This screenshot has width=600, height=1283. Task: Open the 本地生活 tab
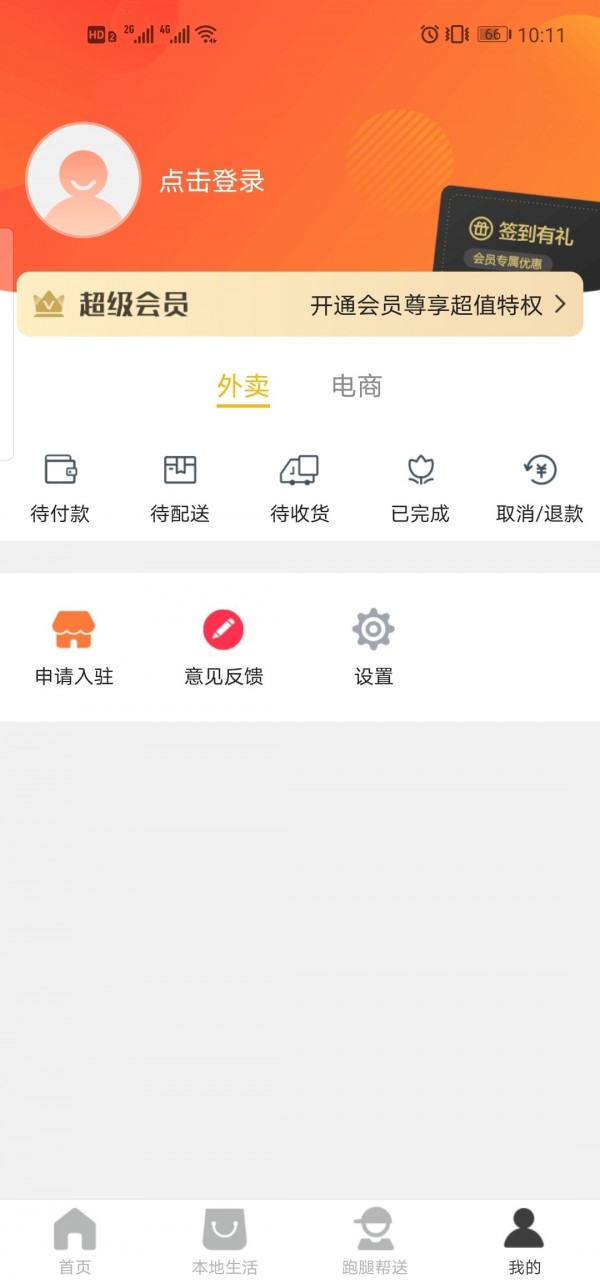(x=225, y=1241)
